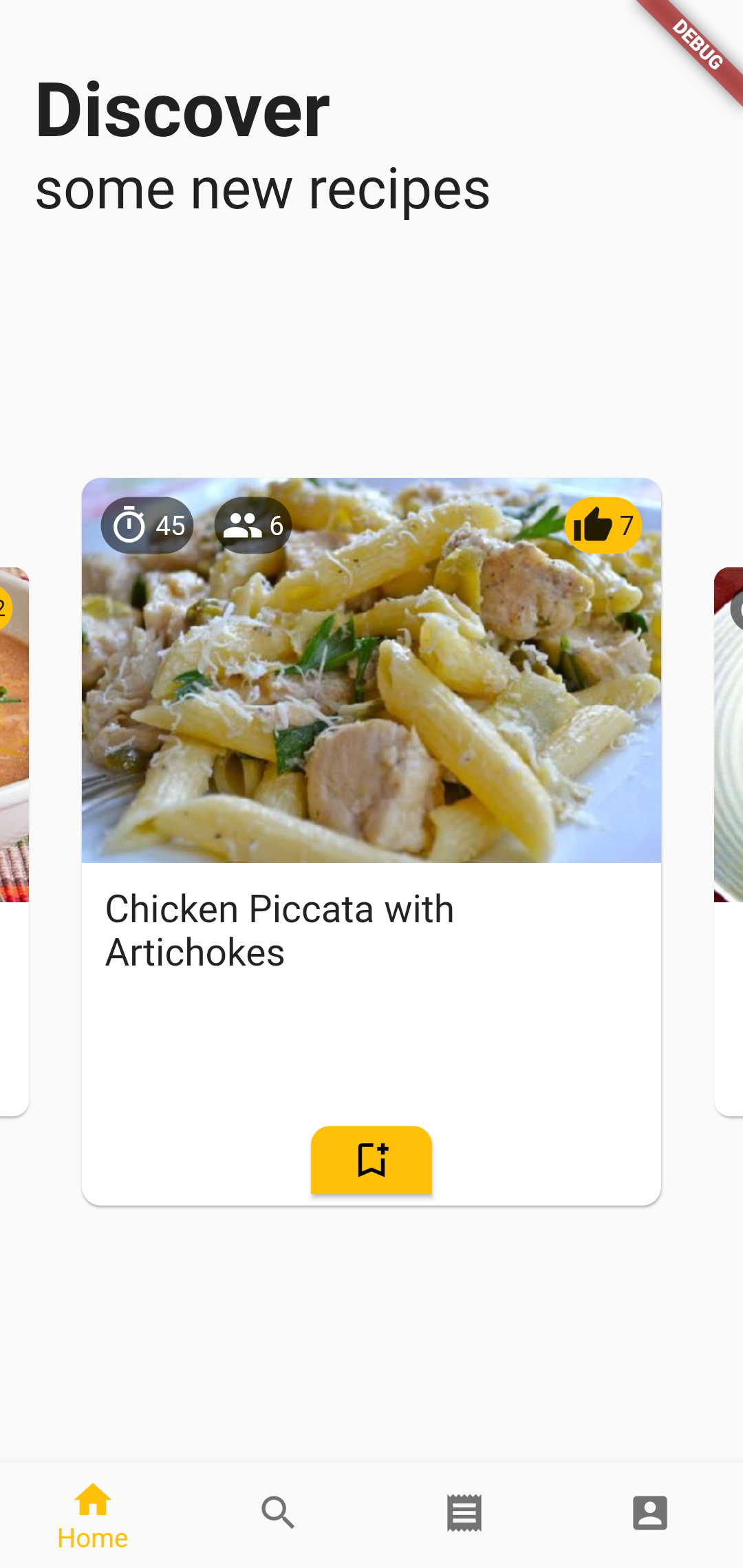Click the thumbs-up likes badge showing 7
This screenshot has height=1568, width=743.
603,525
